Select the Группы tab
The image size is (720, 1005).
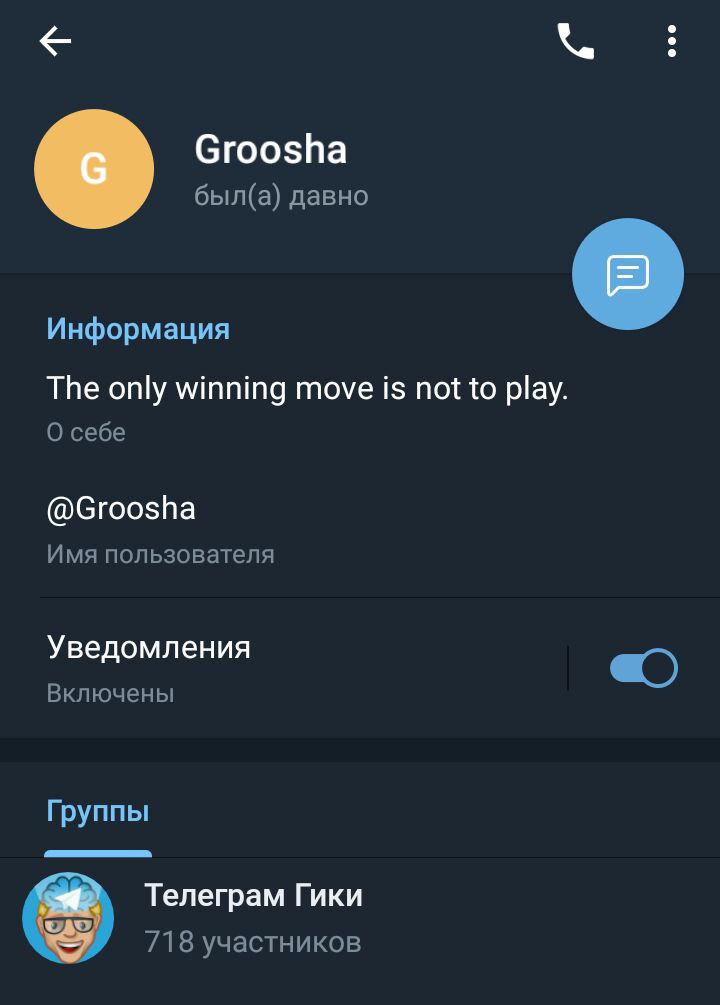pyautogui.click(x=98, y=811)
